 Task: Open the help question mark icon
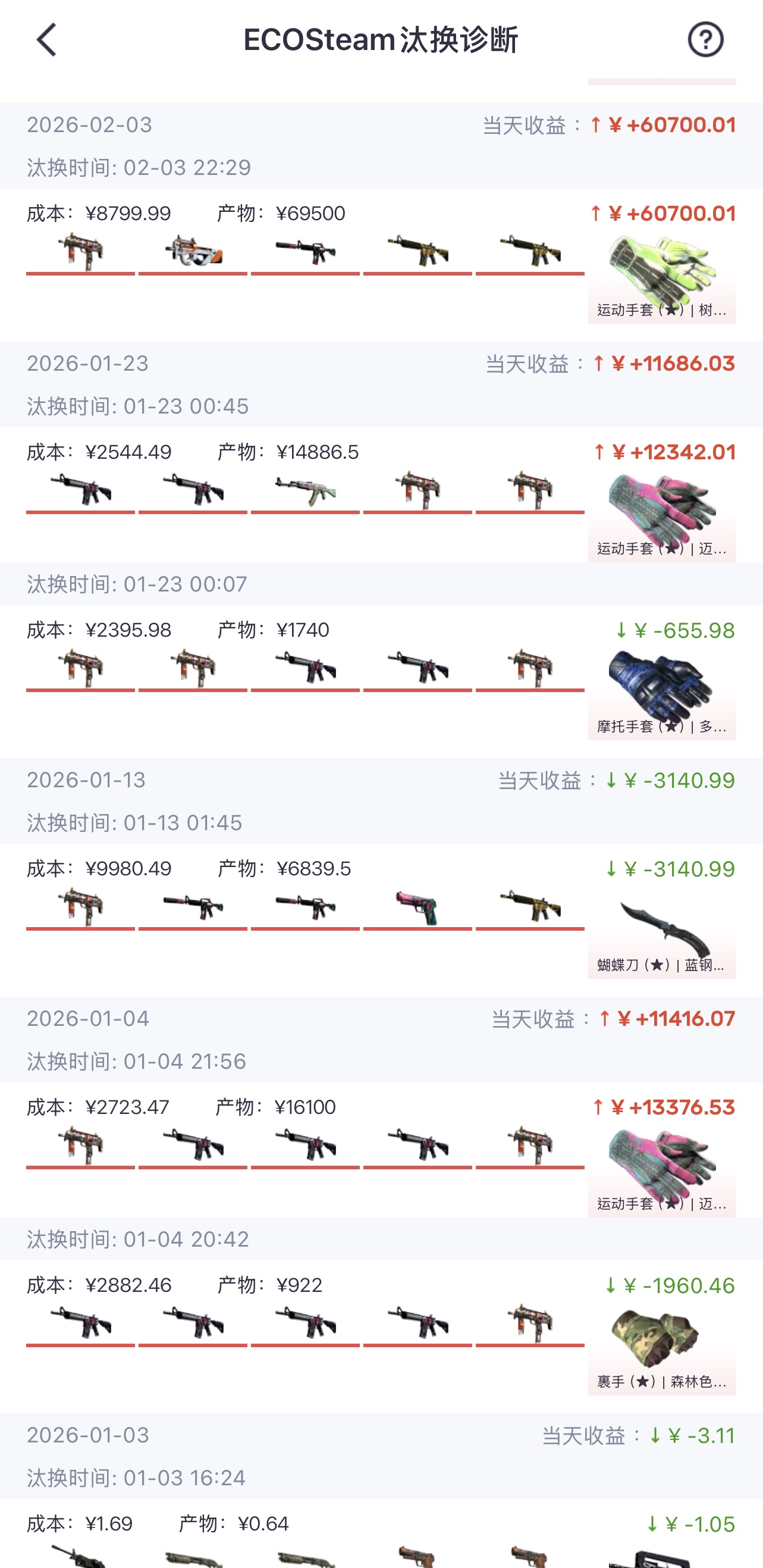[705, 40]
